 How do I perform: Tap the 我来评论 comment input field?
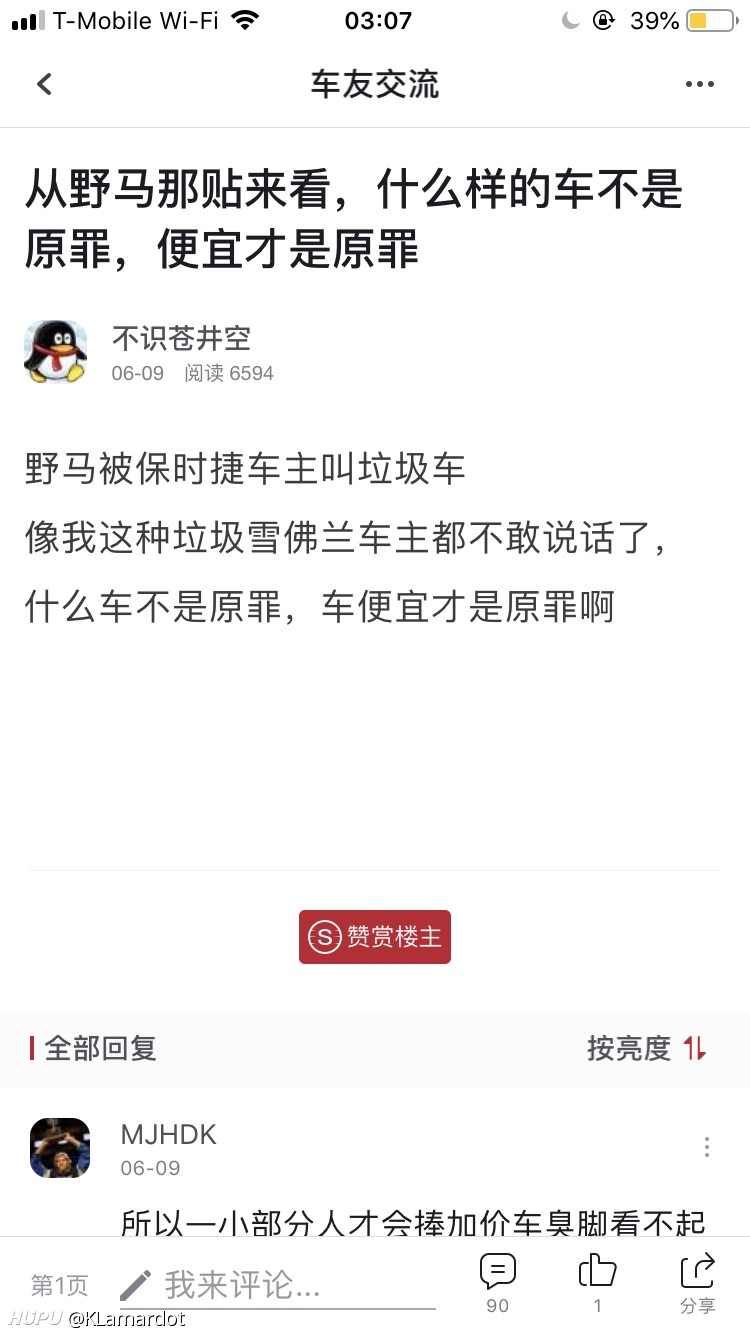tap(277, 1286)
